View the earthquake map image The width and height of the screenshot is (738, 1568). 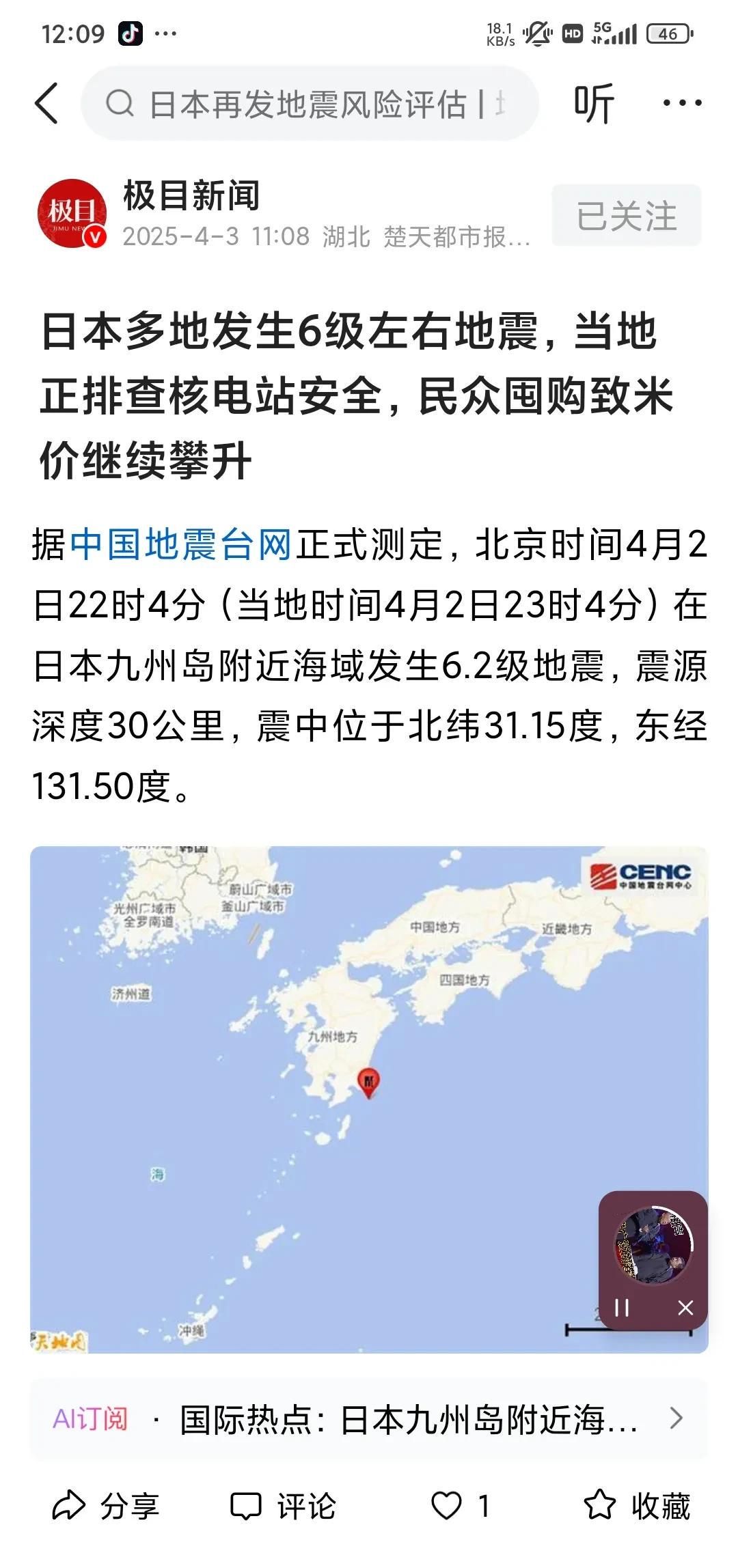pos(369,1100)
